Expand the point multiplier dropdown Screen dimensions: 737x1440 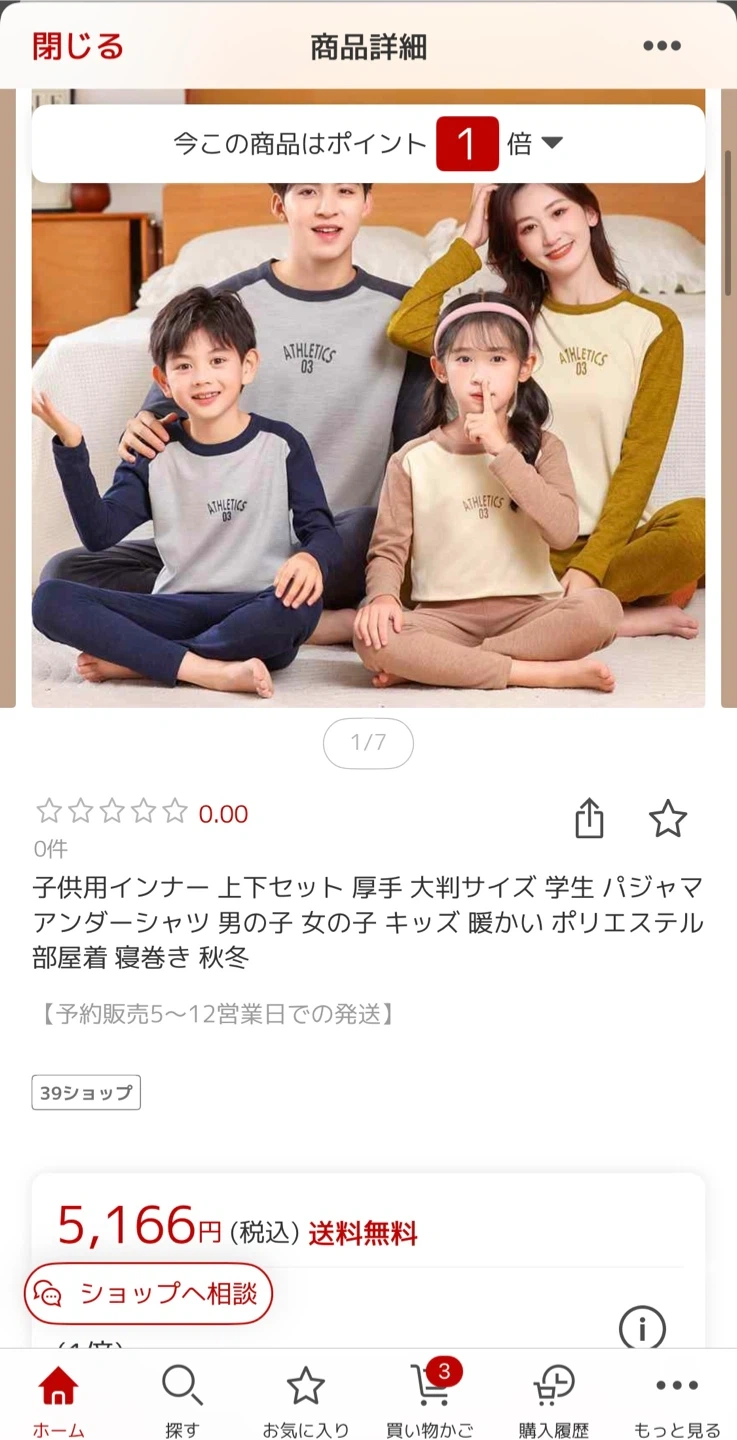click(x=551, y=144)
